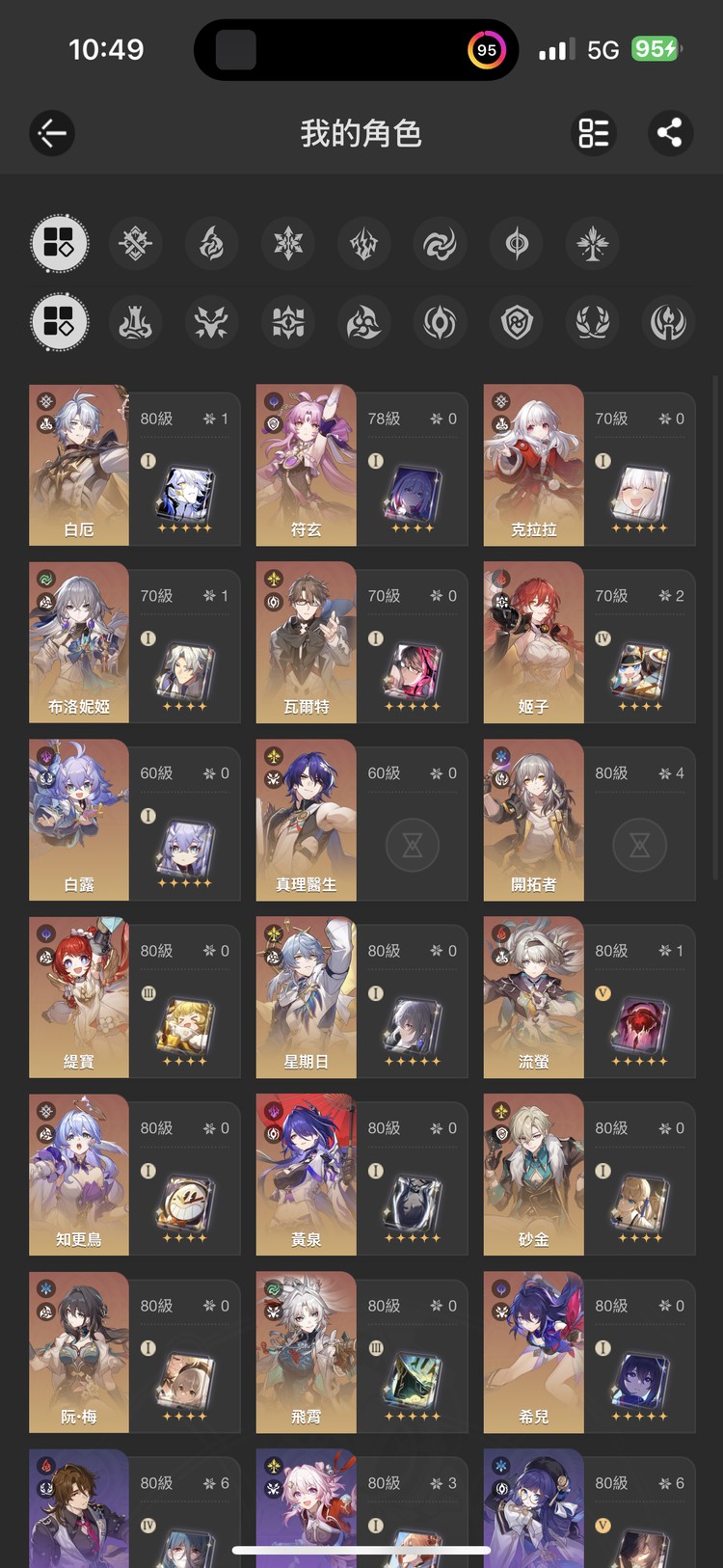
Task: Open character card 白厄
Action: pyautogui.click(x=134, y=466)
